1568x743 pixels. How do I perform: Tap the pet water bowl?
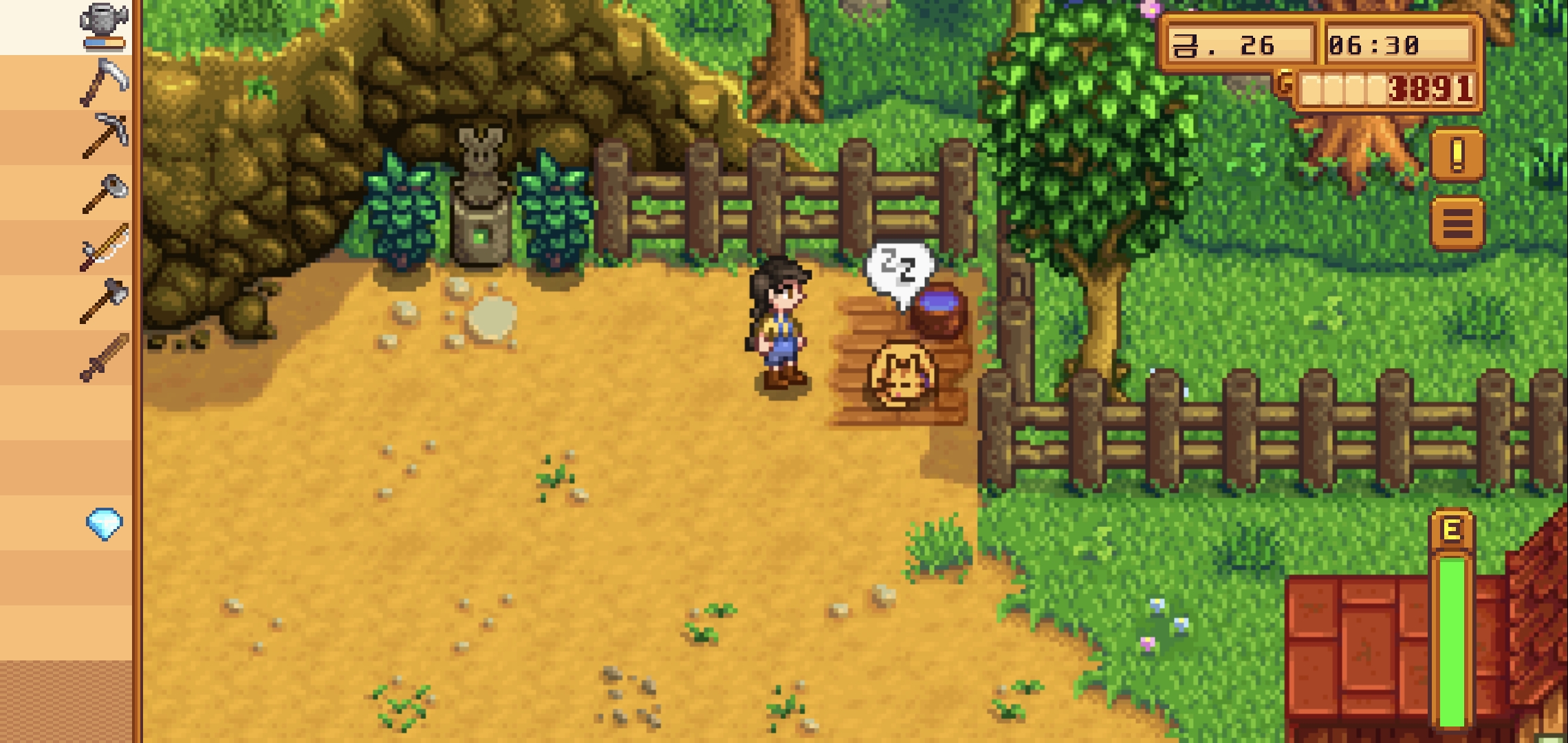coord(939,311)
